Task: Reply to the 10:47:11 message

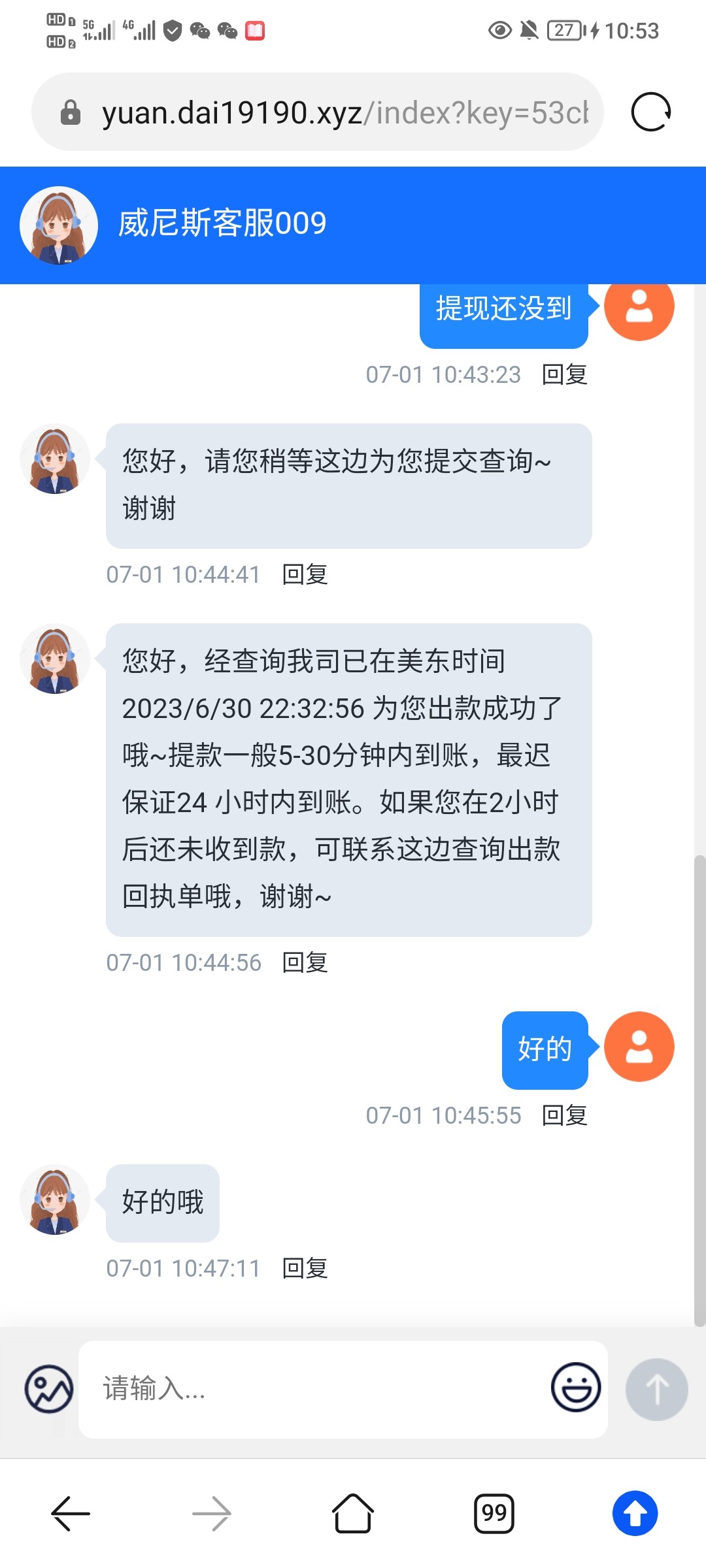Action: point(305,1269)
